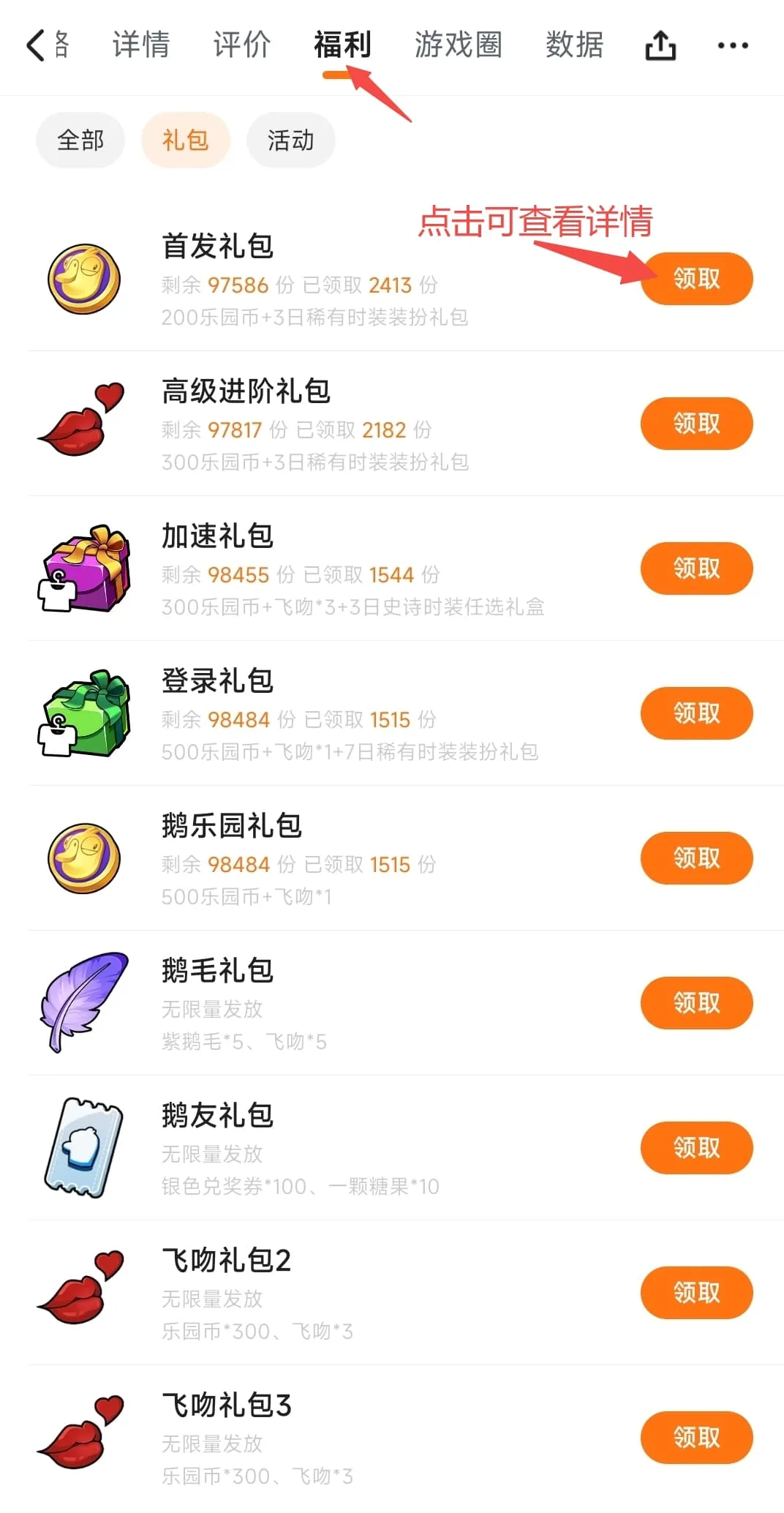This screenshot has height=1513, width=784.
Task: Claim the 高级进阶礼包
Action: coord(696,424)
